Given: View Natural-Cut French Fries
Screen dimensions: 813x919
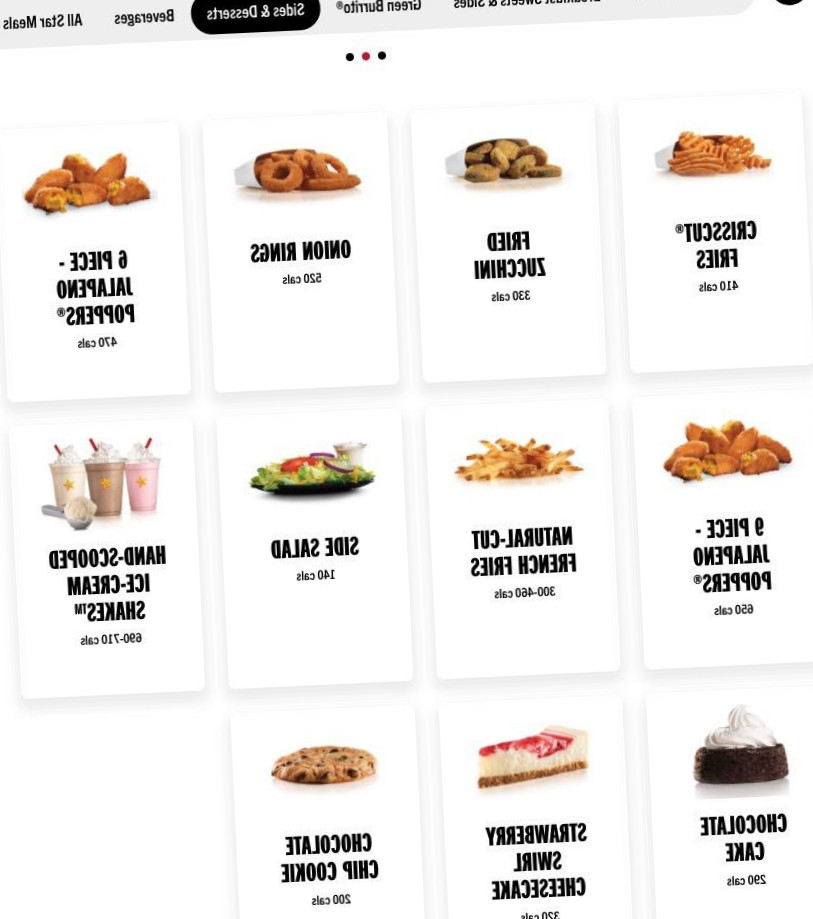Looking at the screenshot, I should 522,539.
